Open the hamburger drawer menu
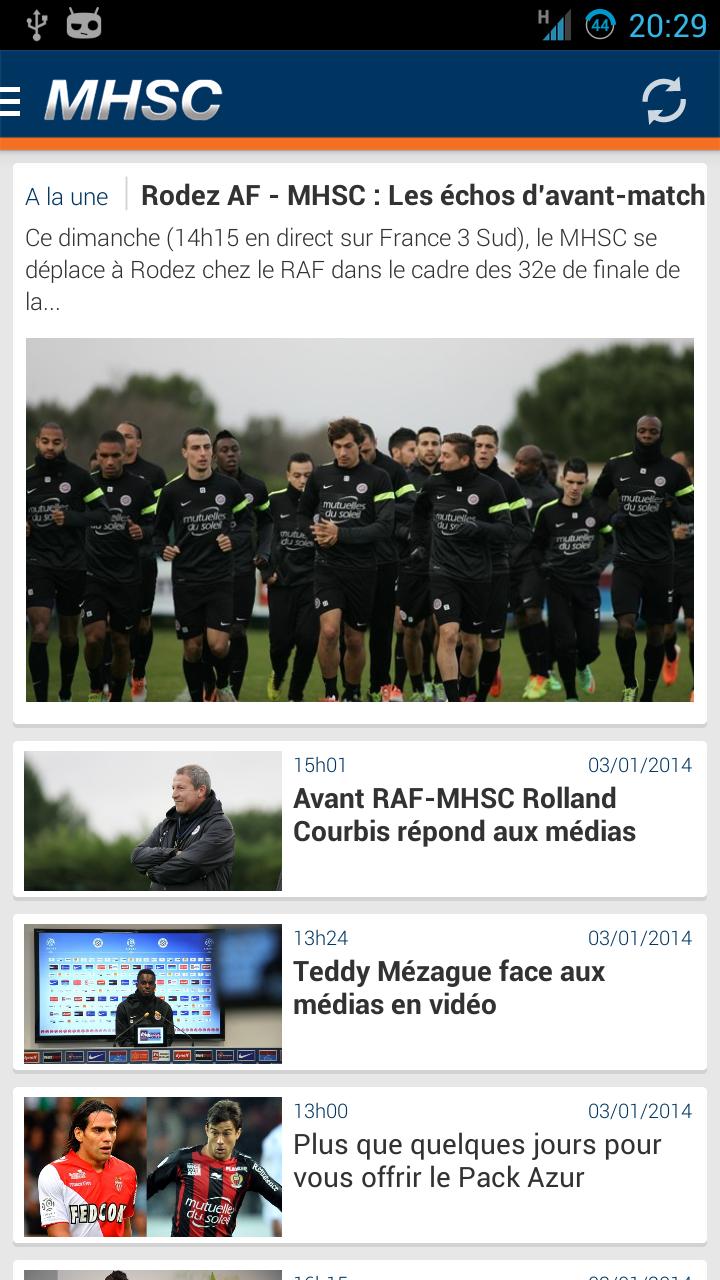720x1280 pixels. point(11,100)
